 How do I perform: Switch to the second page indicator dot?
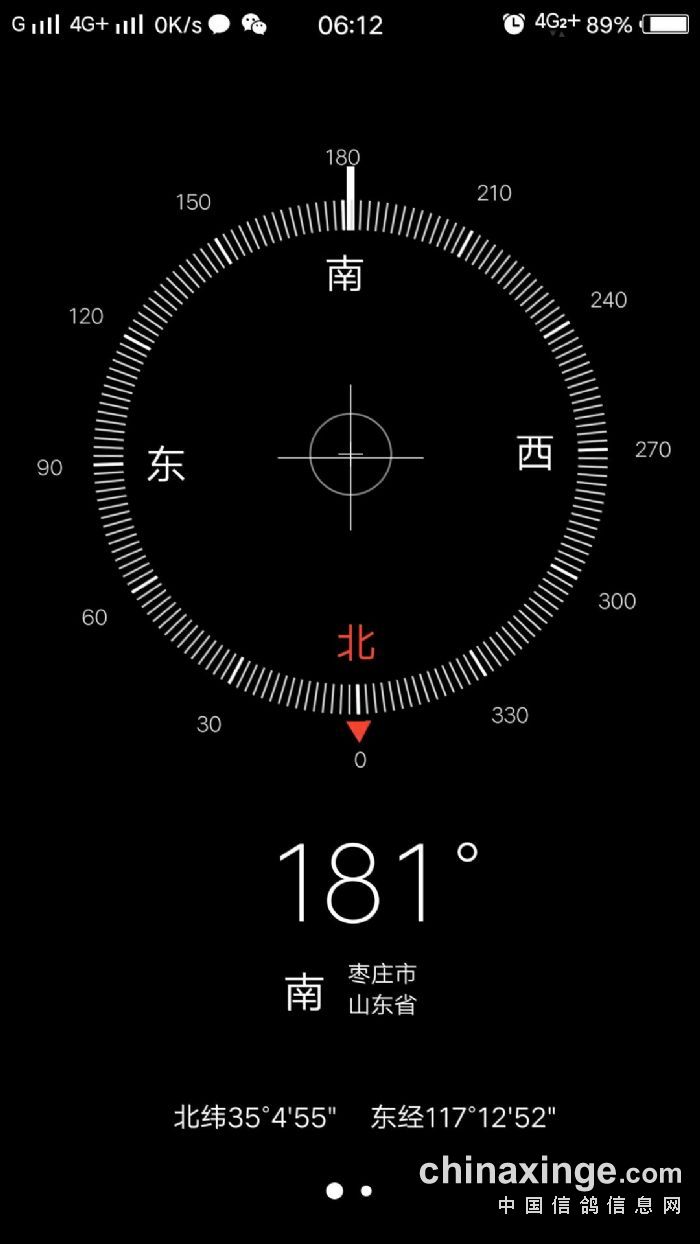click(367, 1191)
